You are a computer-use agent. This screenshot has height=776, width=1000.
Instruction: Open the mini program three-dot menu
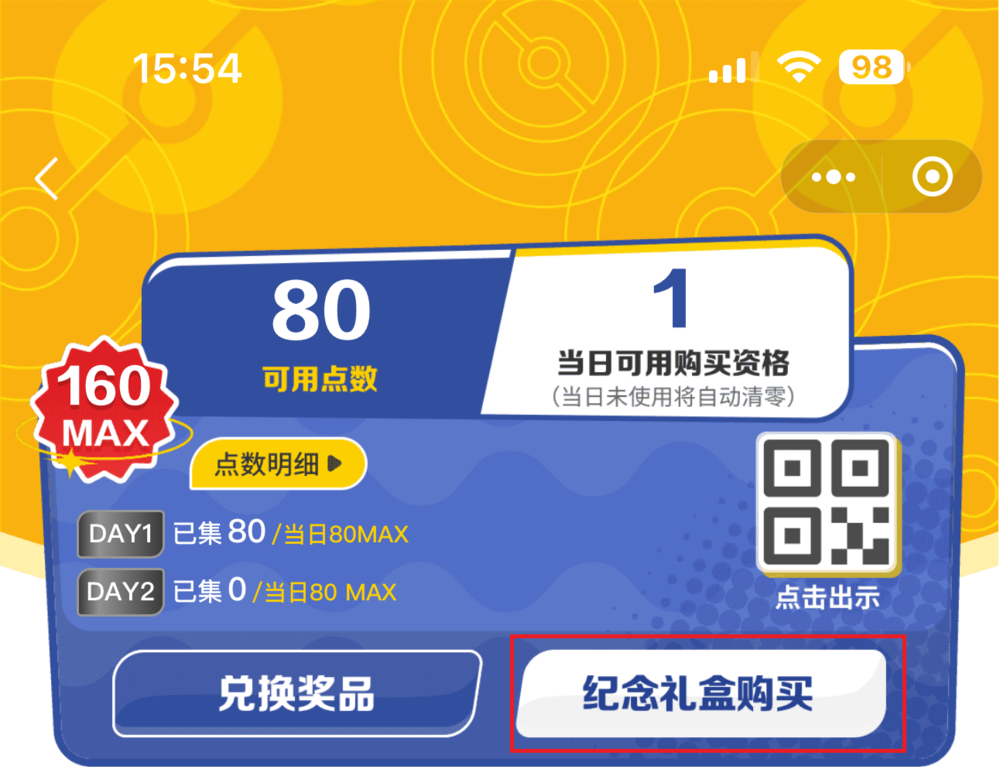[x=833, y=180]
